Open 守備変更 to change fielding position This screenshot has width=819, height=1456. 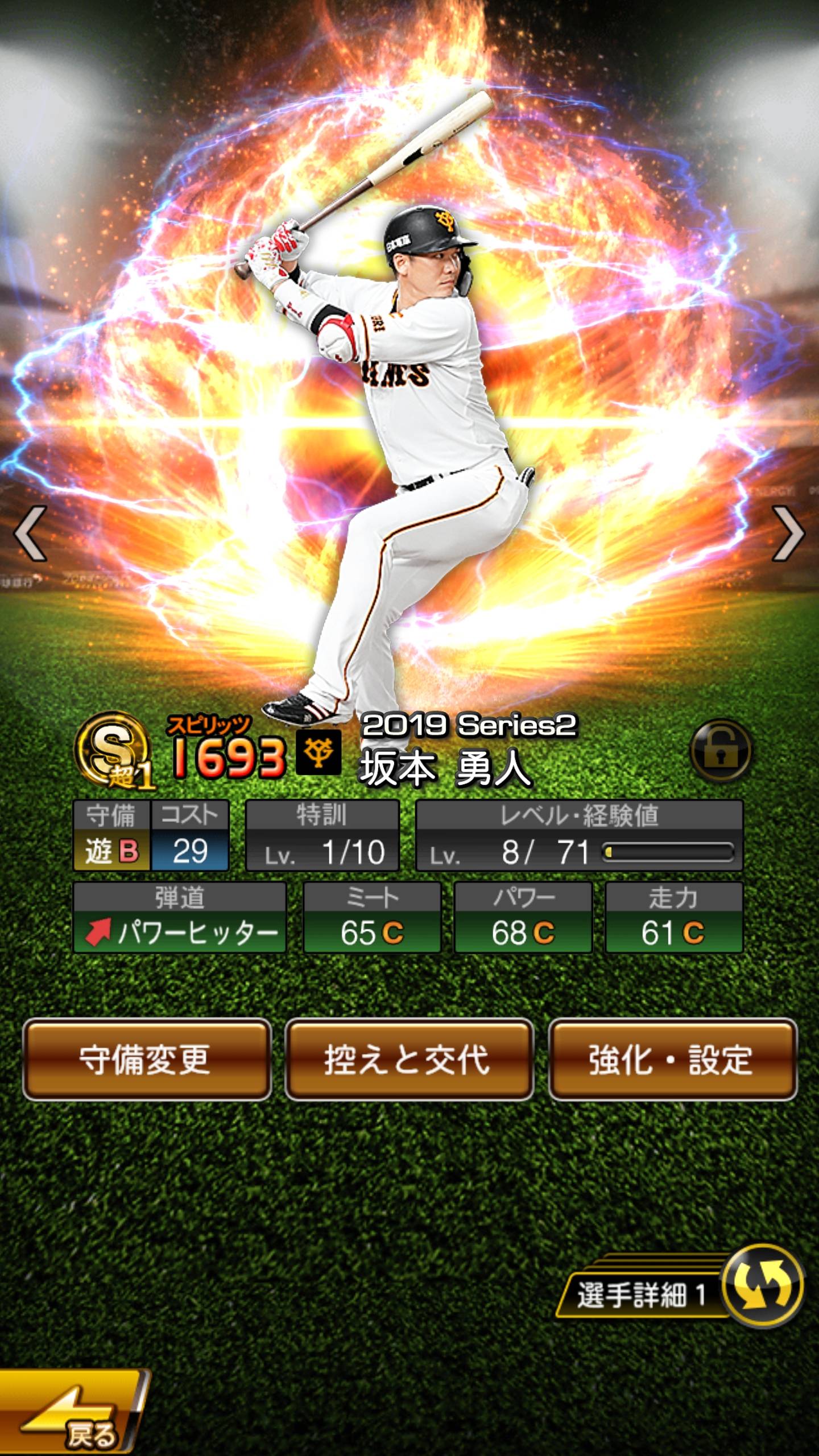146,1060
